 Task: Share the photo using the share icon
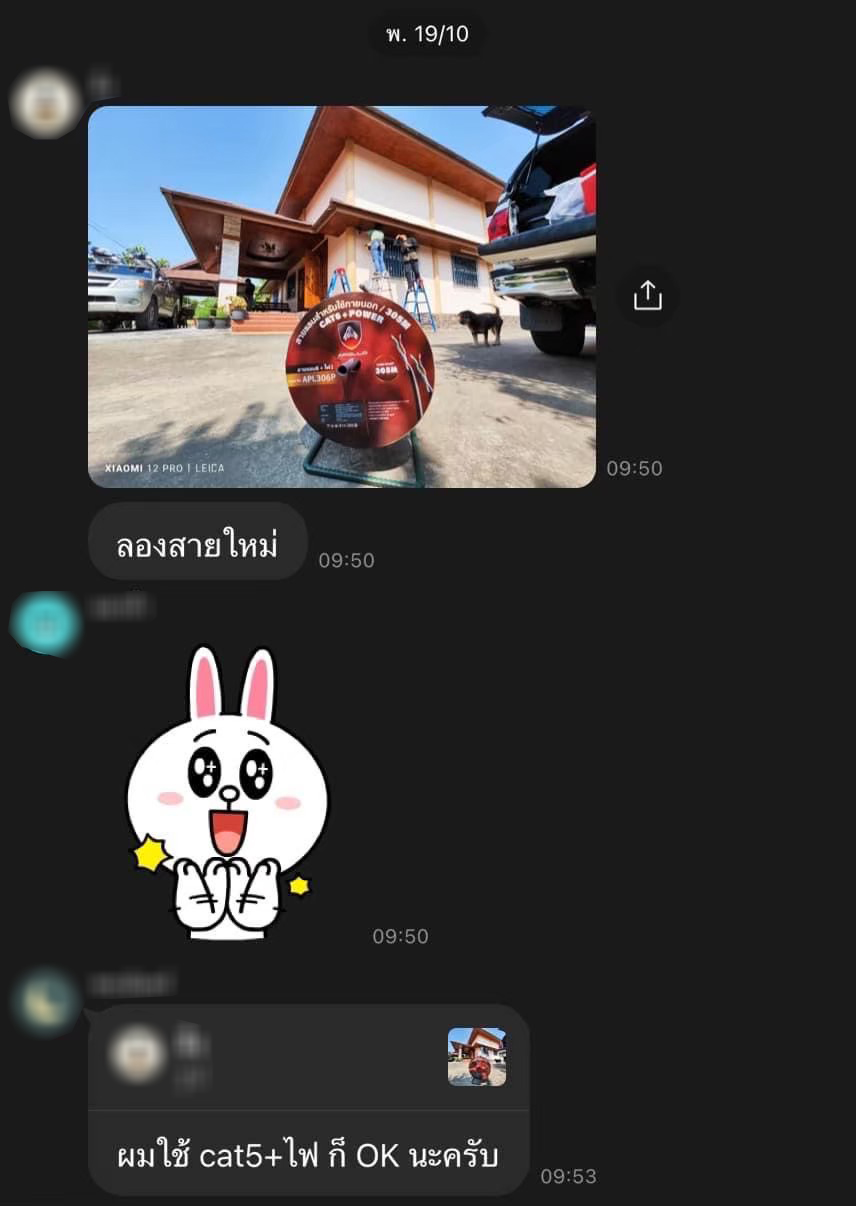point(647,295)
